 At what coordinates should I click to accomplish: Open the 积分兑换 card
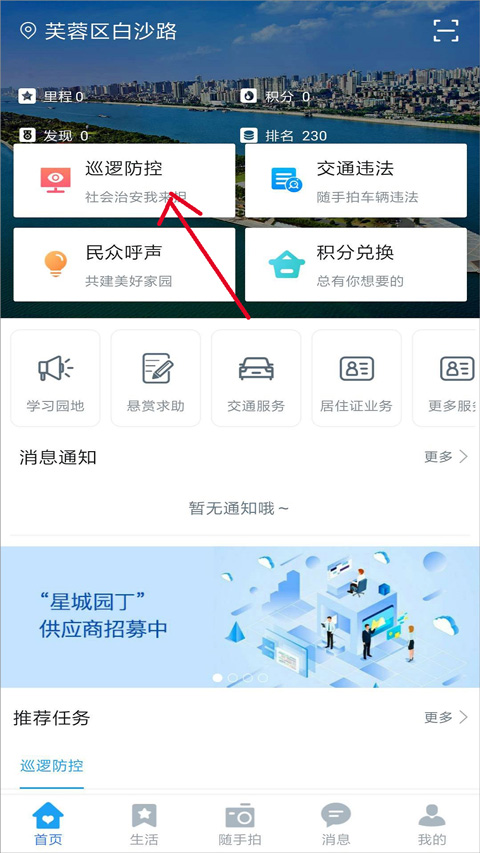pyautogui.click(x=356, y=264)
